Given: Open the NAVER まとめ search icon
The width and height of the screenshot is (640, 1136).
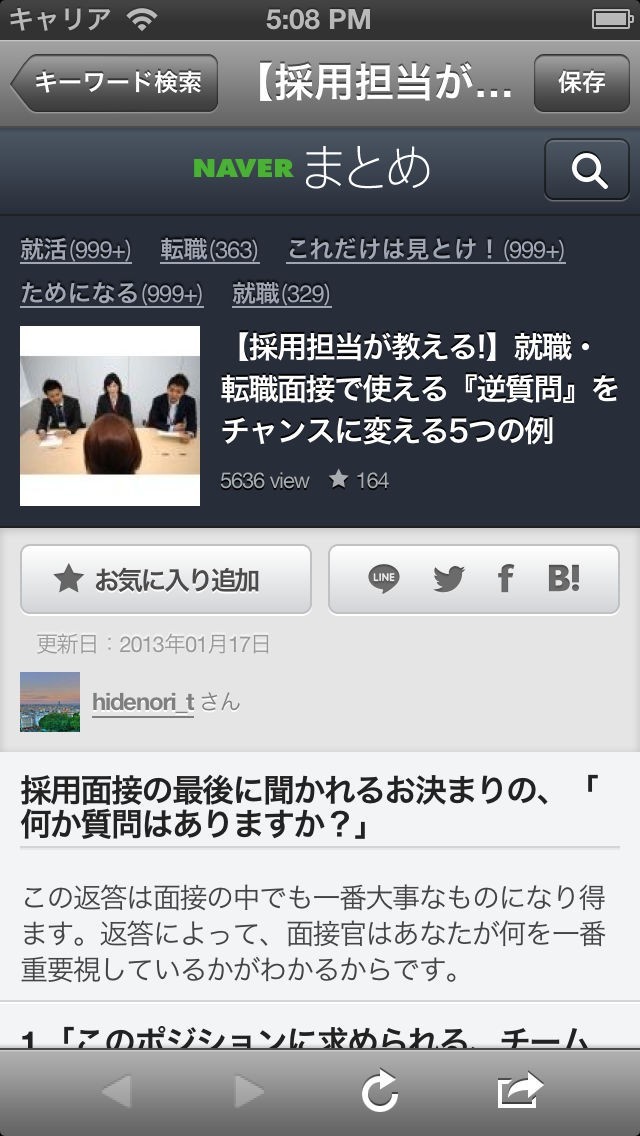Looking at the screenshot, I should point(587,171).
